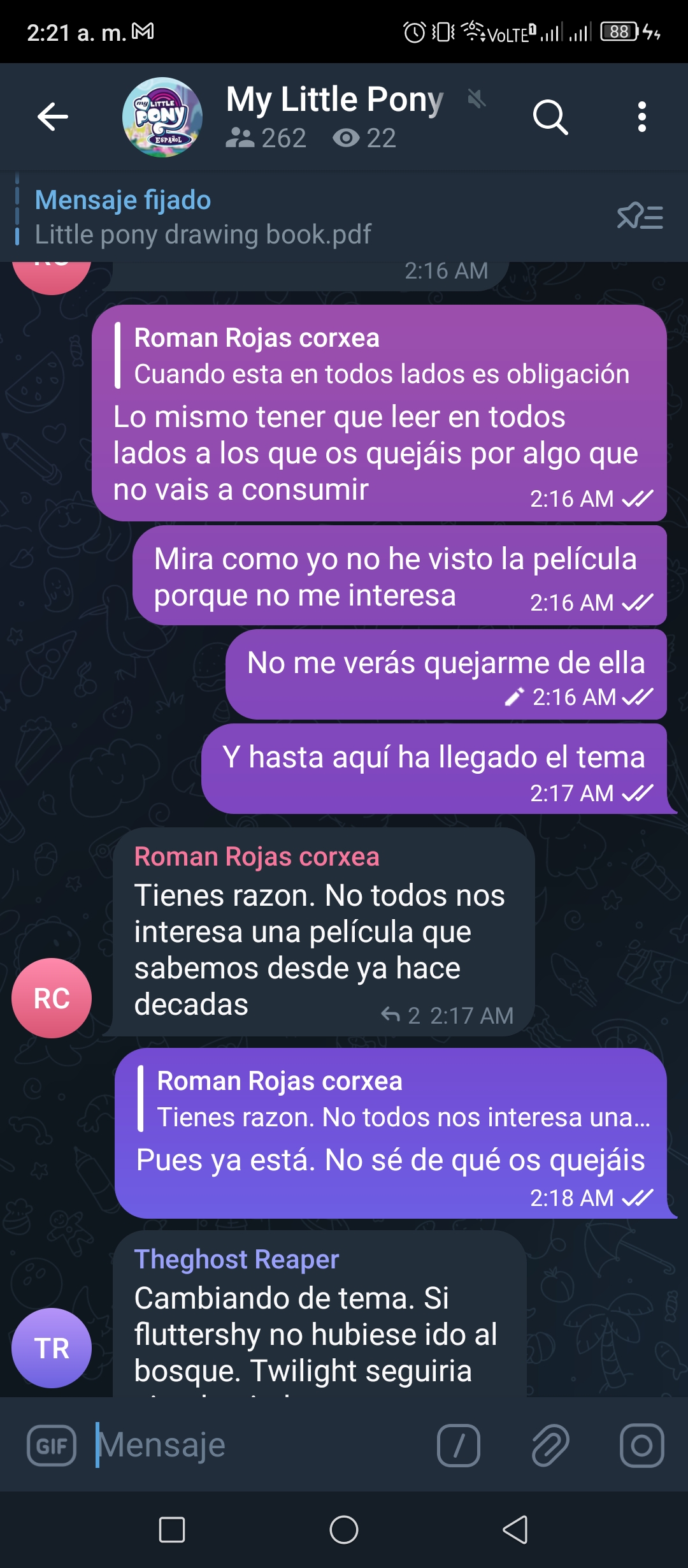Image resolution: width=688 pixels, height=1568 pixels.
Task: Open the three-dot overflow menu
Action: pos(641,117)
